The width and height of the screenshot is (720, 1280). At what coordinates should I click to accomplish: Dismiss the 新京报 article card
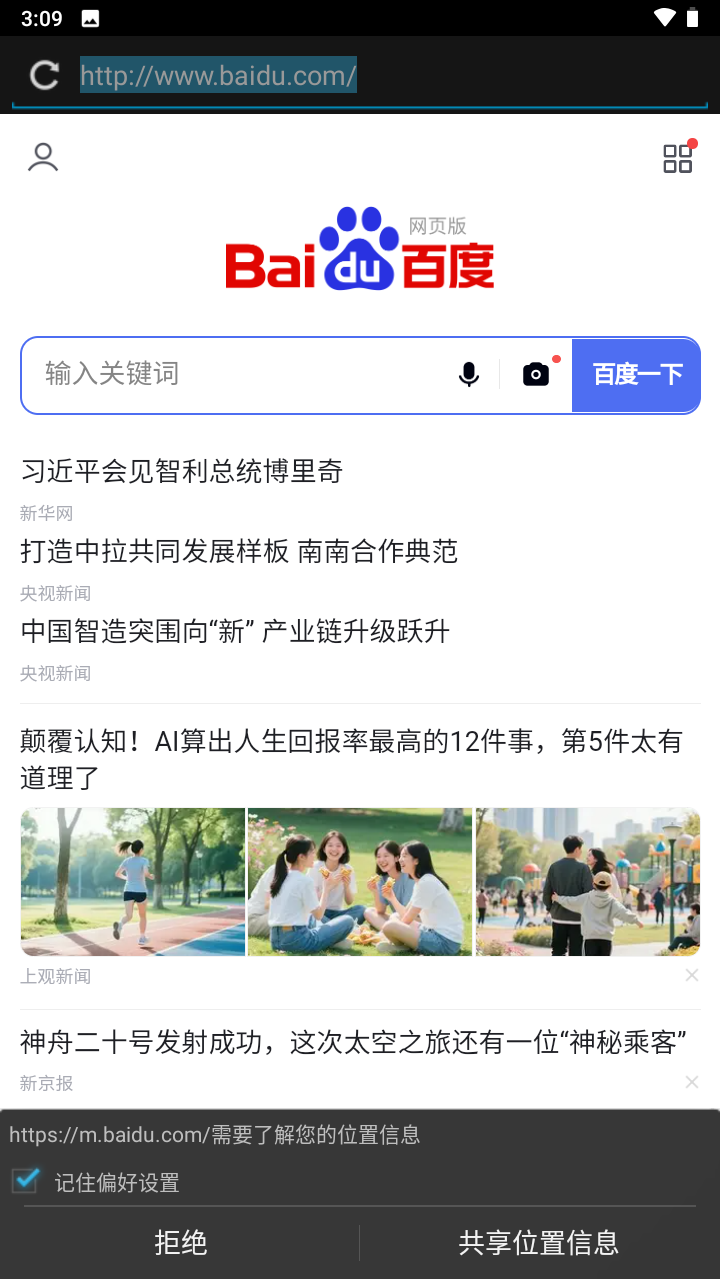(692, 1082)
